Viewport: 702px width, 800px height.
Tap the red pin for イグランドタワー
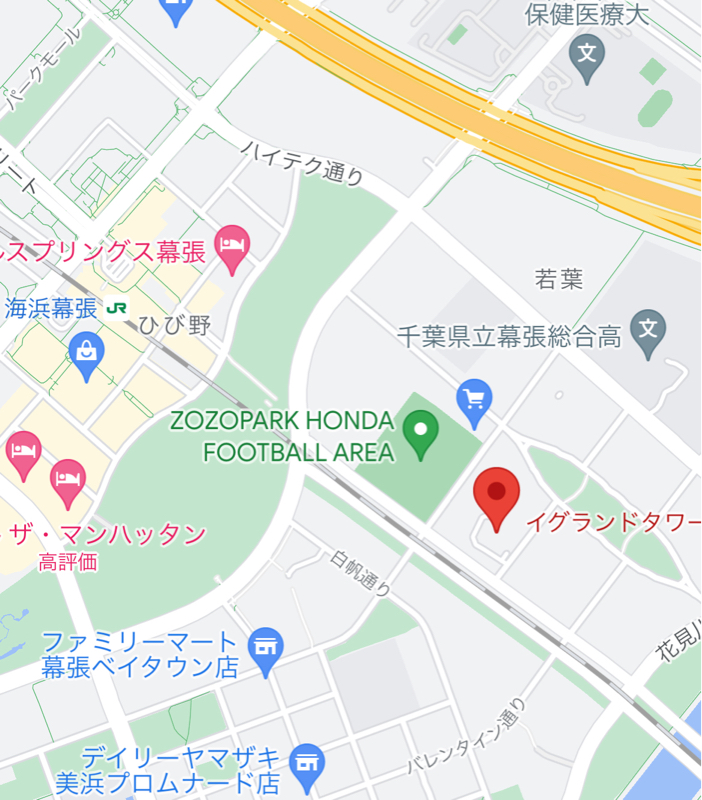tap(496, 494)
